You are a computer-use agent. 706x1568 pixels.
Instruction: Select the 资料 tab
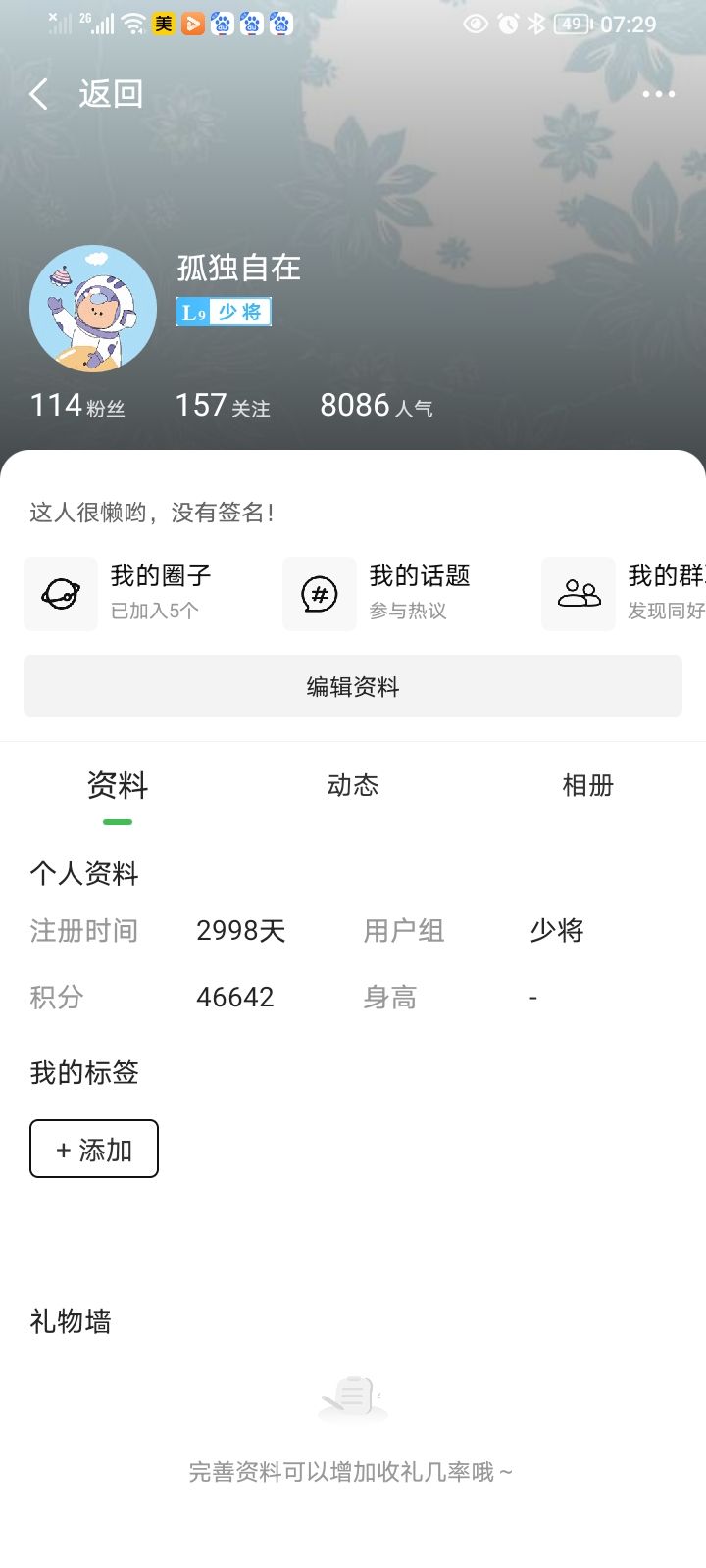[x=118, y=785]
